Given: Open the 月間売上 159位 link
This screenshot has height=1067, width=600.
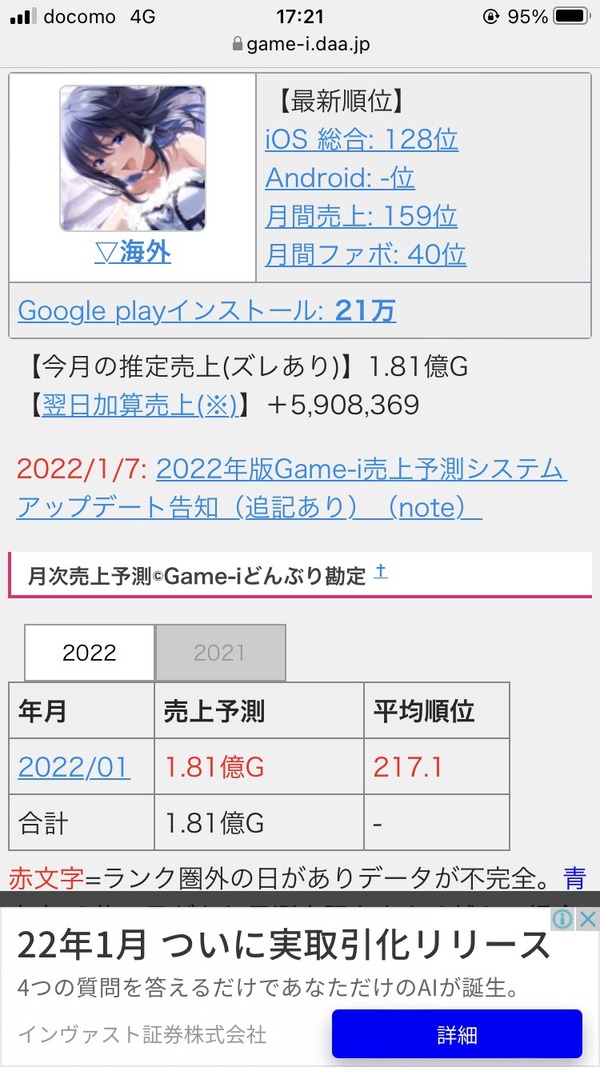Looking at the screenshot, I should [361, 216].
